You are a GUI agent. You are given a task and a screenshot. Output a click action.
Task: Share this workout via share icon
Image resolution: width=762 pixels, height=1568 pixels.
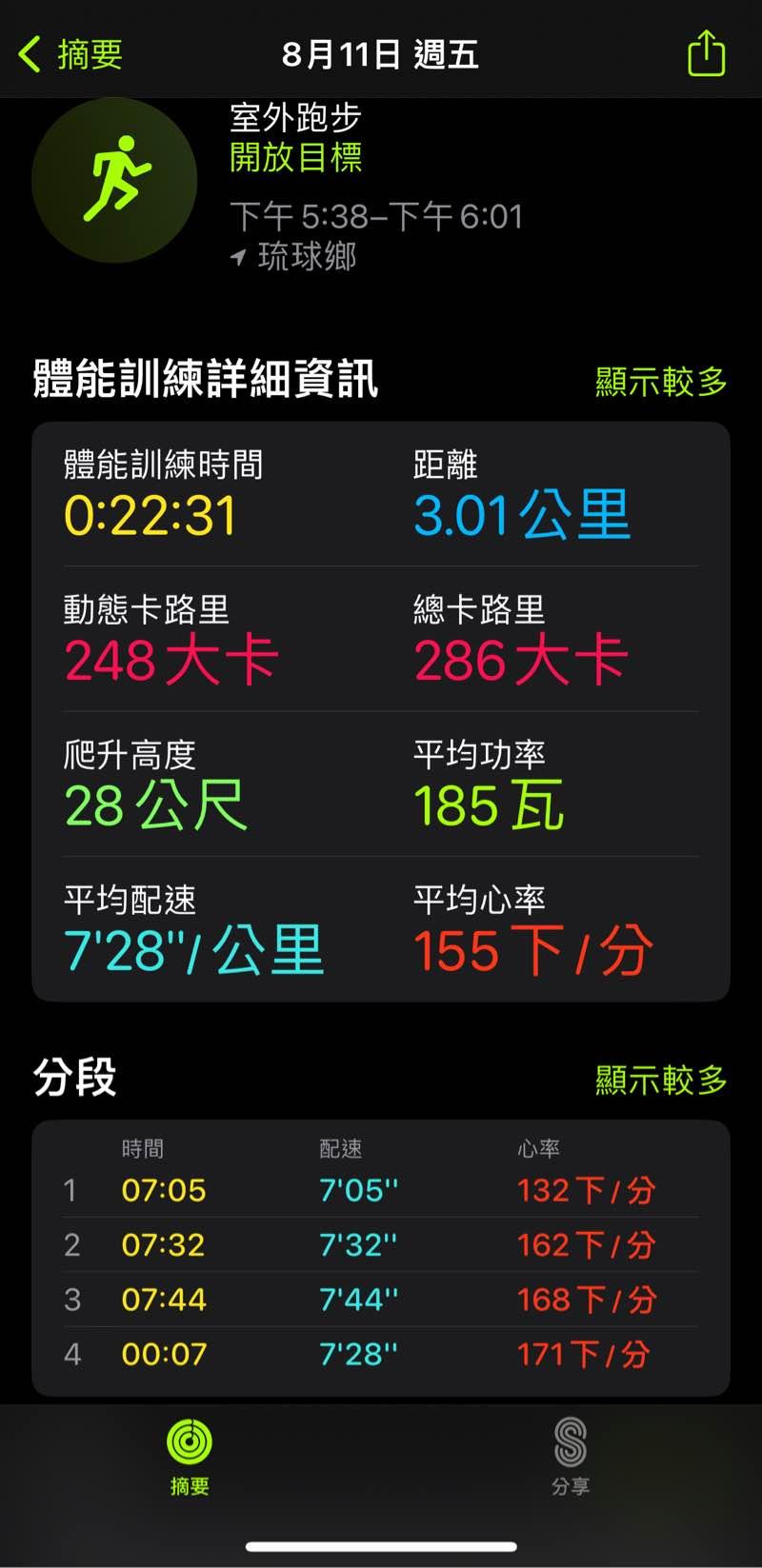(x=706, y=53)
